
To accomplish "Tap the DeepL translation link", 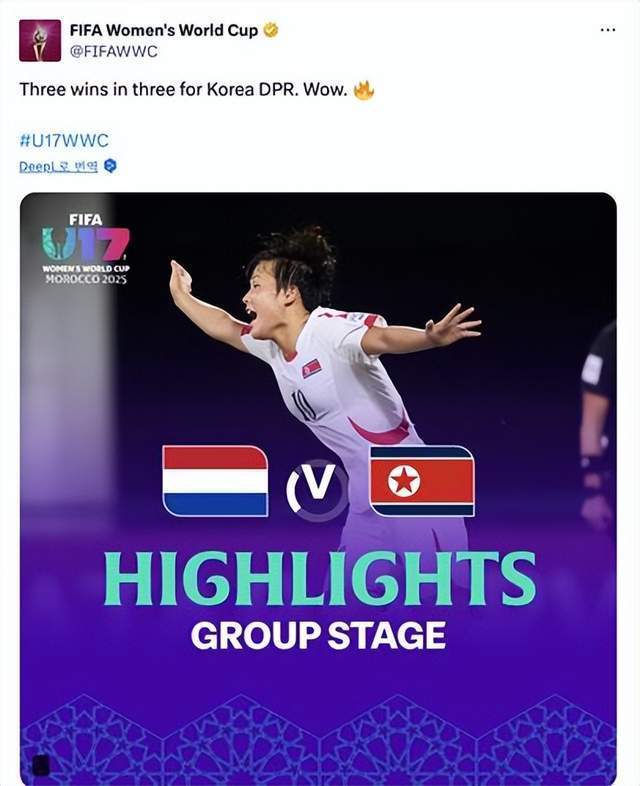I will point(58,166).
